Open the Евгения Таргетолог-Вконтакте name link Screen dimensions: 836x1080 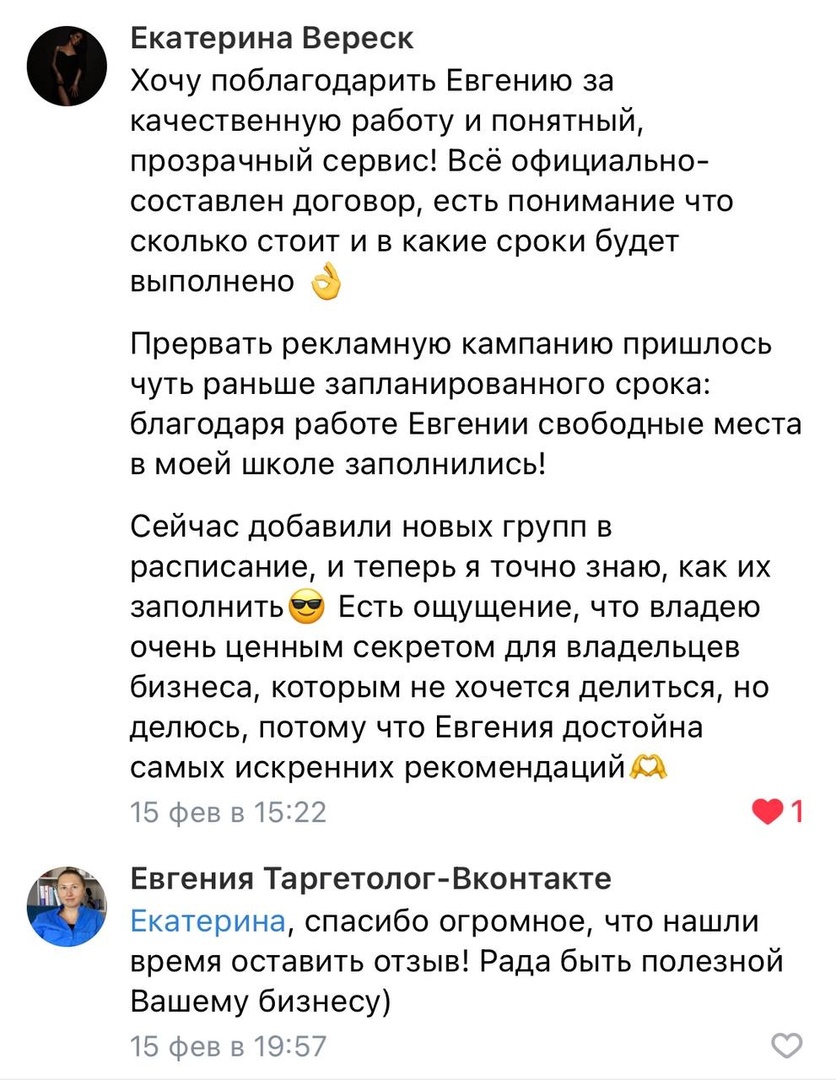[x=370, y=879]
